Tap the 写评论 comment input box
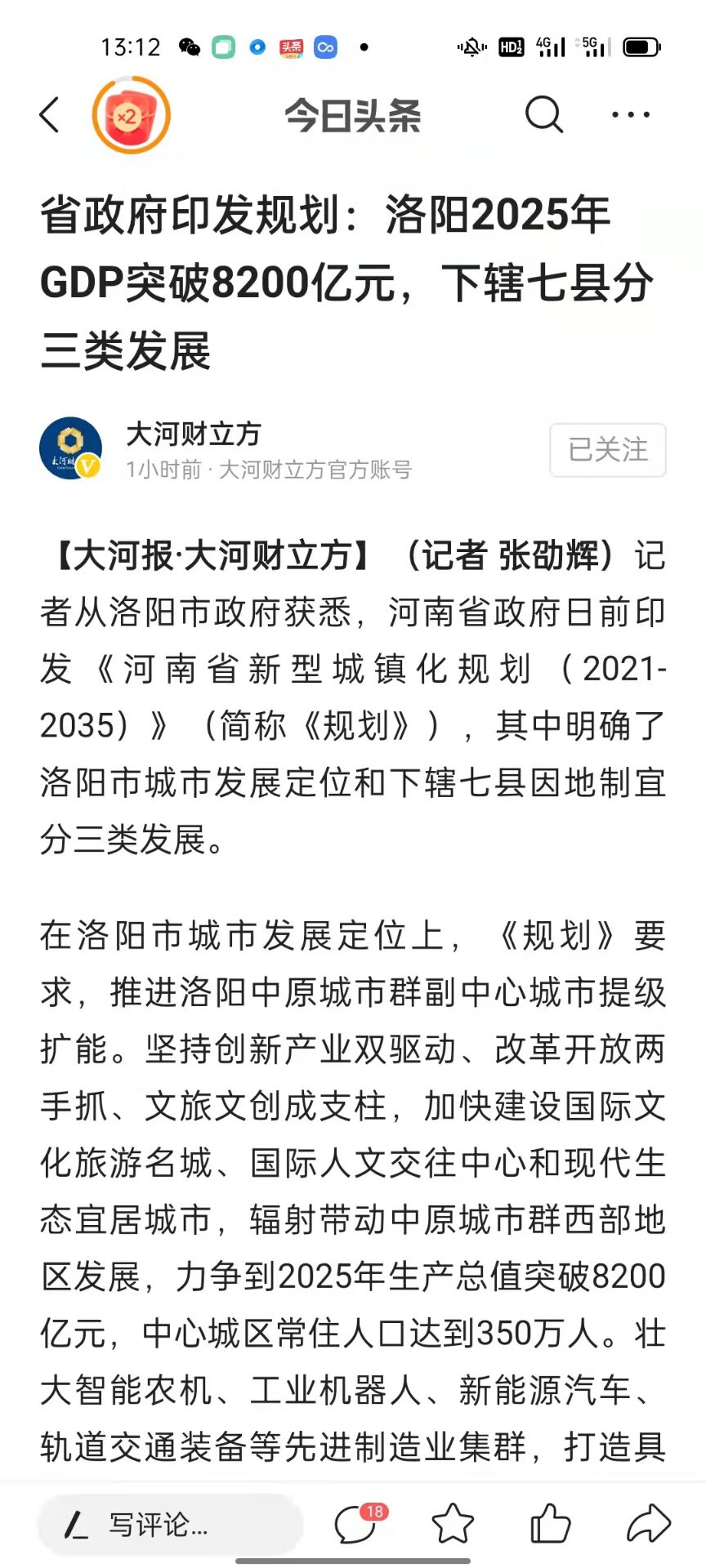 click(x=170, y=1524)
